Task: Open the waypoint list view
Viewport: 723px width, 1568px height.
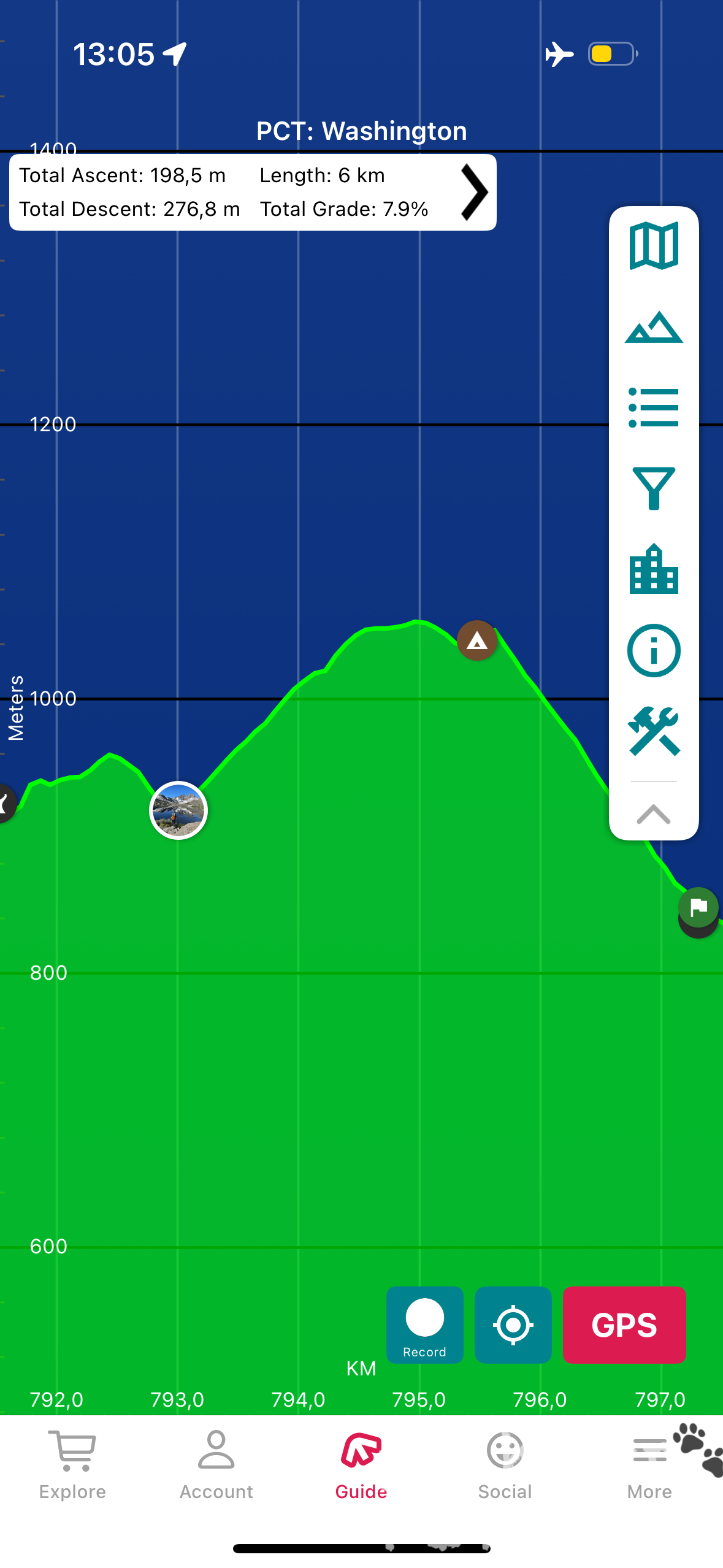Action: click(654, 407)
